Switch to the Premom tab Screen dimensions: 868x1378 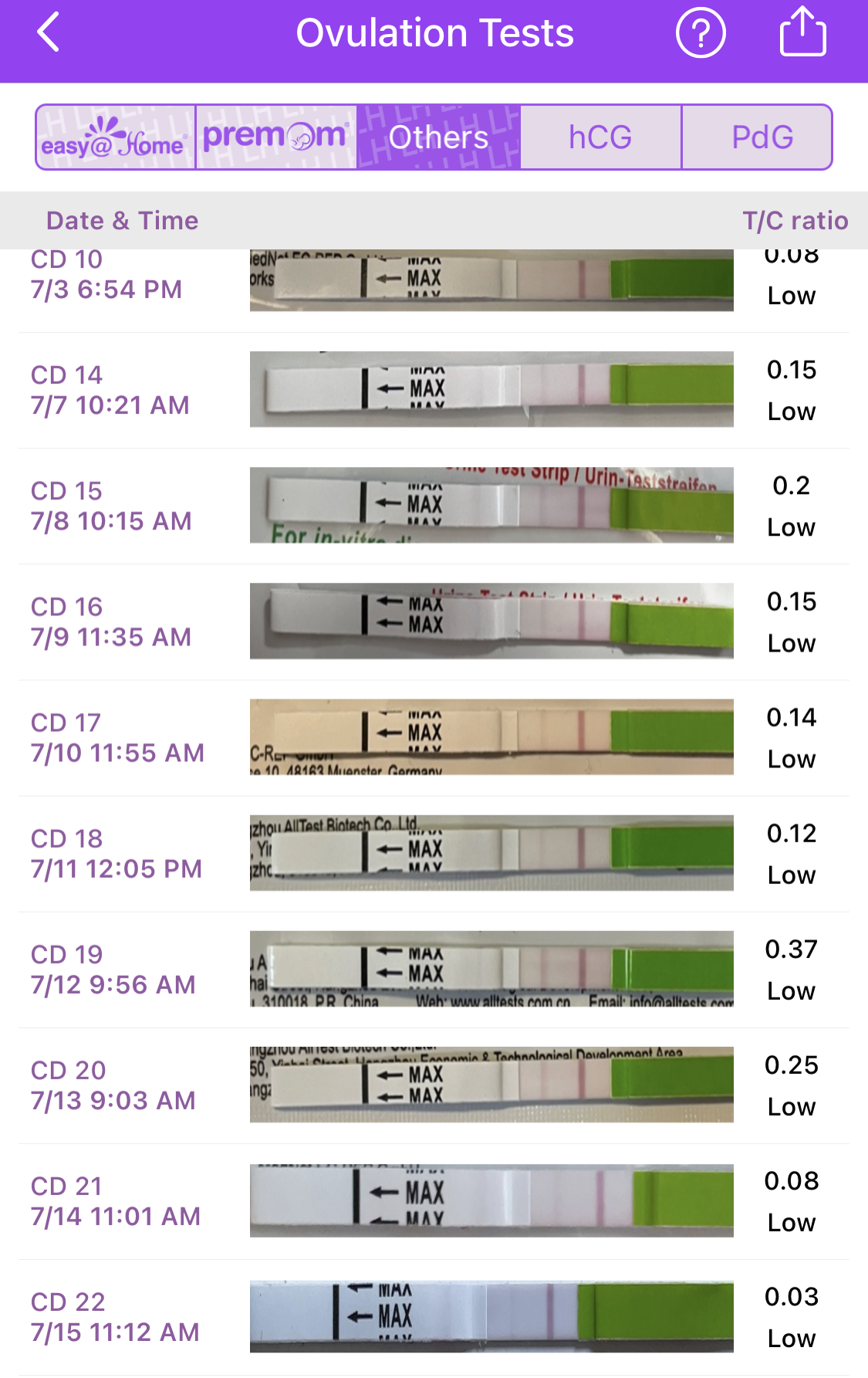pos(276,137)
